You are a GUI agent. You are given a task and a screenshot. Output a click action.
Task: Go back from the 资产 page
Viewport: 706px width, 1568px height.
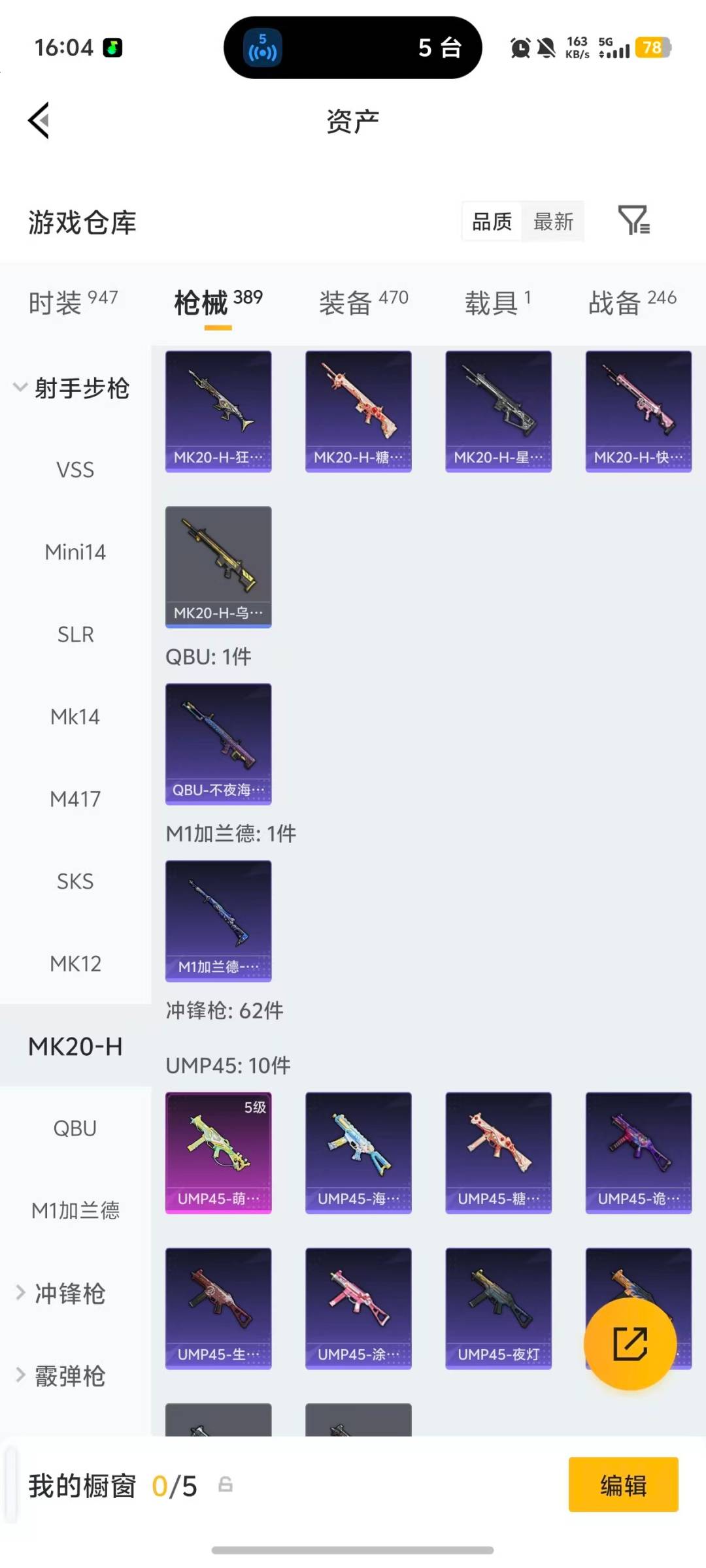[x=39, y=121]
